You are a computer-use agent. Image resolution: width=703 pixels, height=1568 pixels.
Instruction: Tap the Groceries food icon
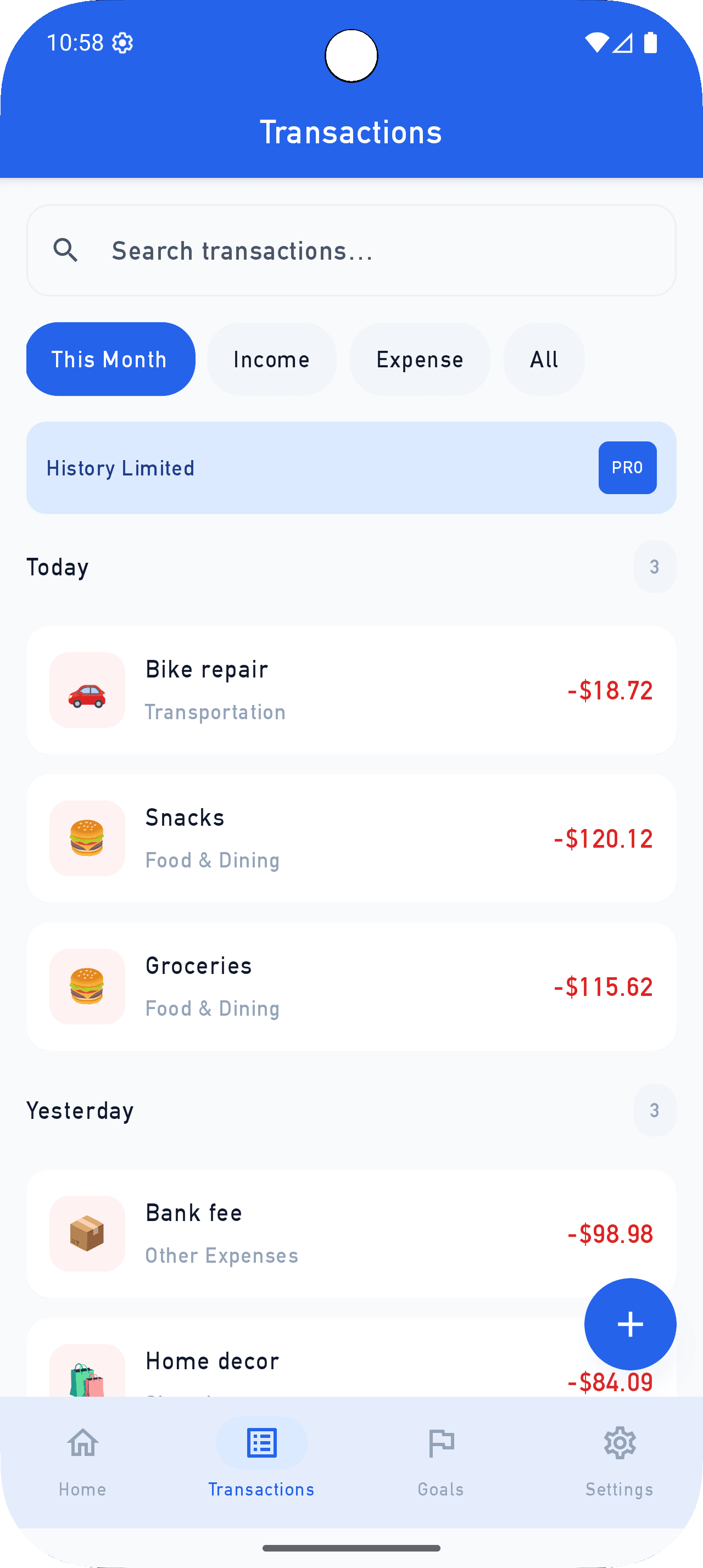click(x=86, y=987)
